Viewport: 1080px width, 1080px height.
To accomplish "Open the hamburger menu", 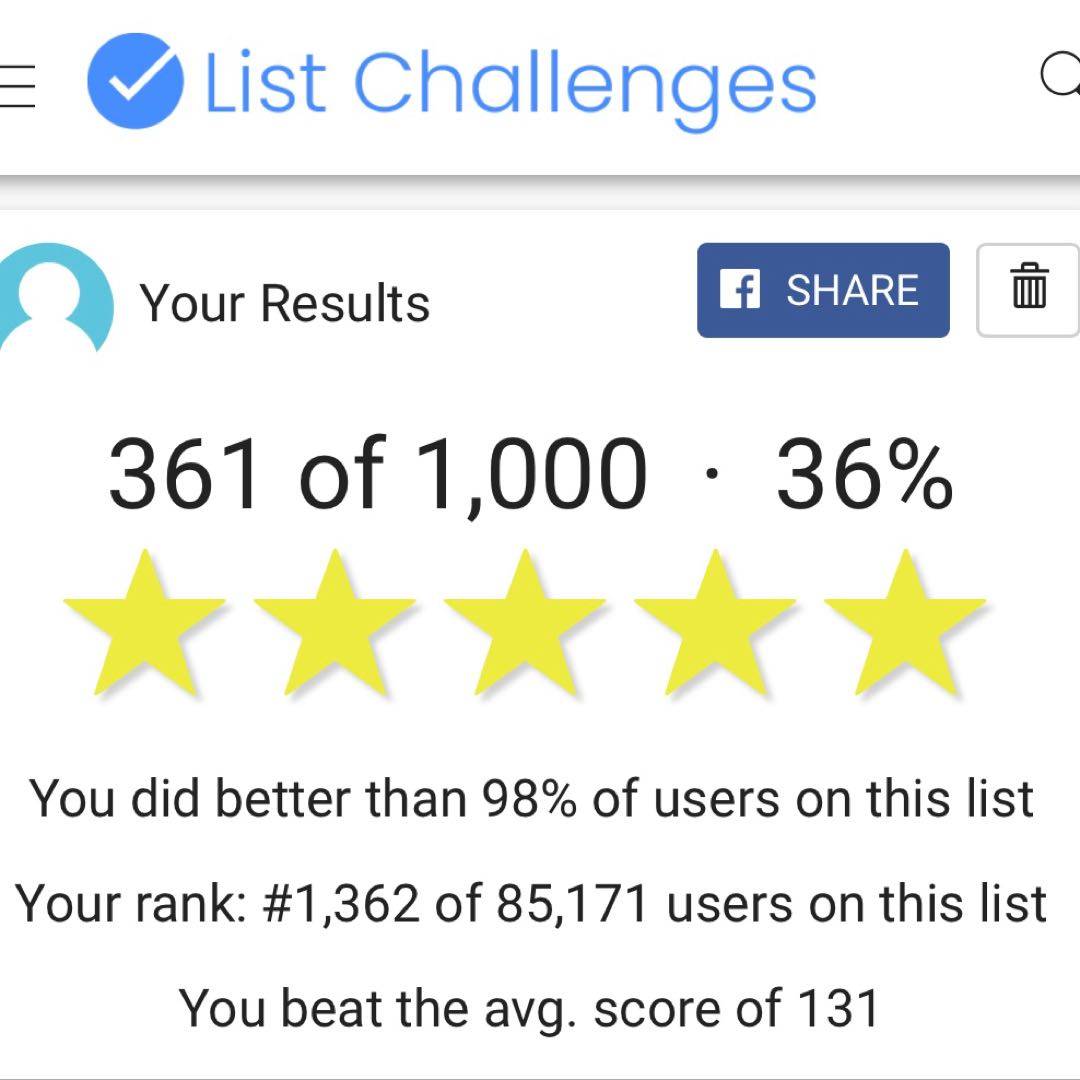I will tap(15, 86).
